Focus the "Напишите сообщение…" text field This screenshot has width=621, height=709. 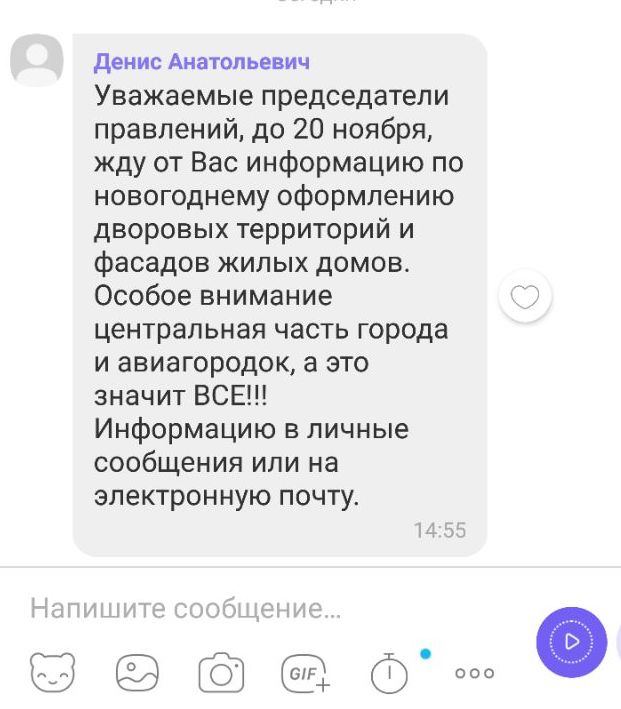pos(260,608)
